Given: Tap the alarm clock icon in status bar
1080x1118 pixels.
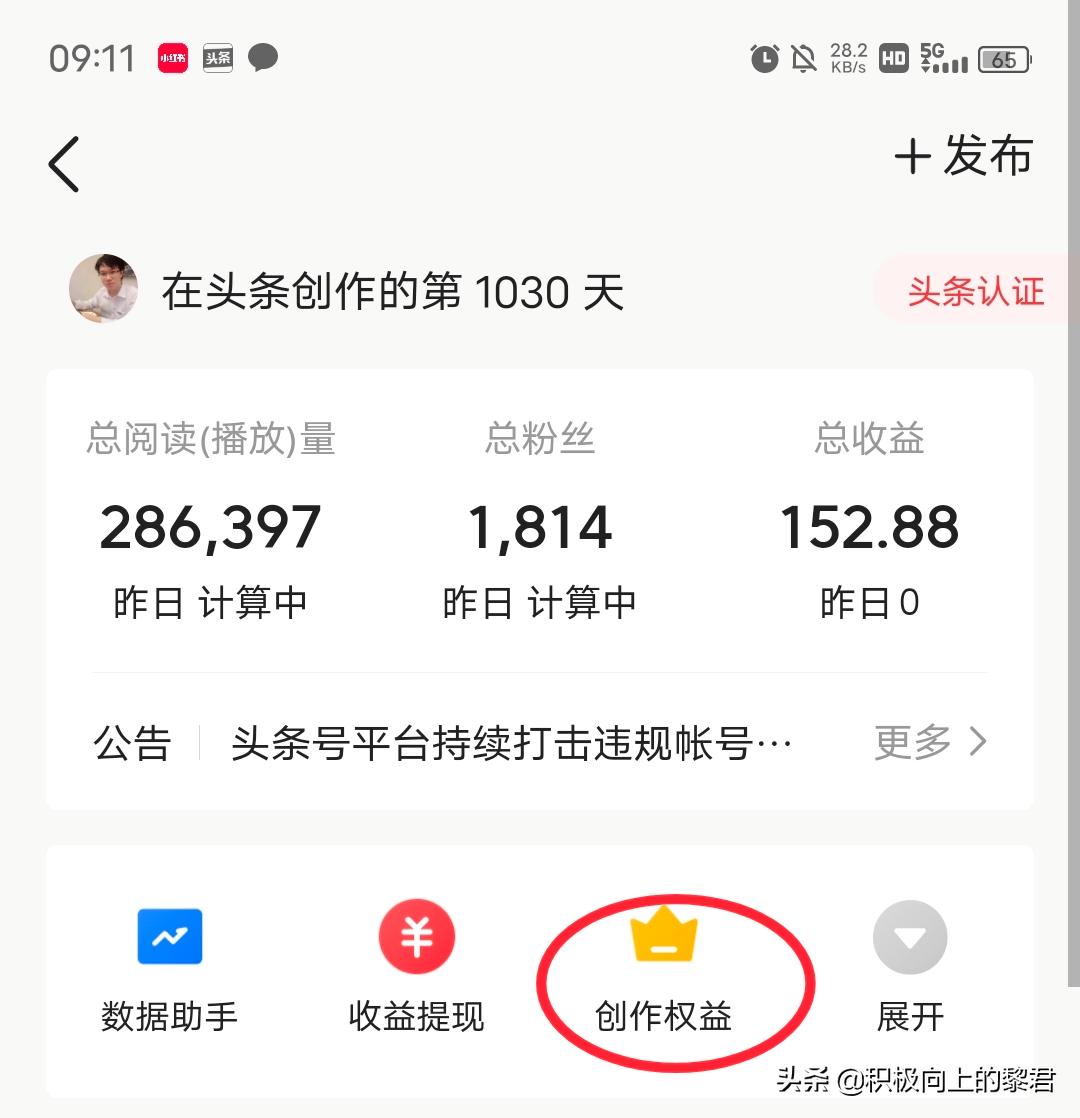Looking at the screenshot, I should pyautogui.click(x=763, y=60).
